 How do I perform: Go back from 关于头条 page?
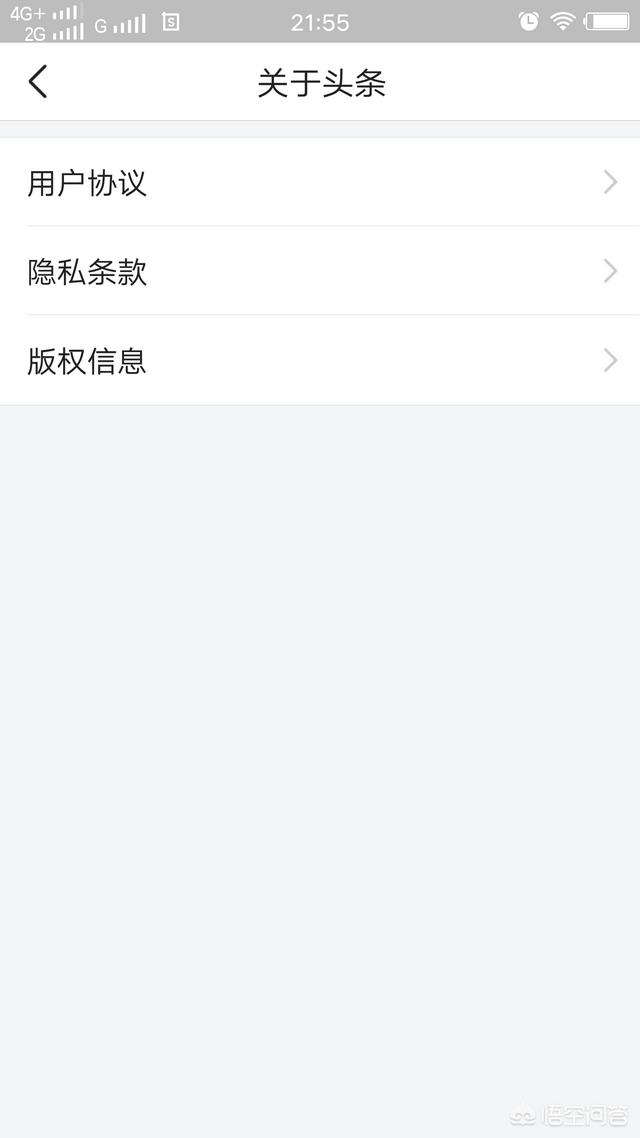coord(38,82)
